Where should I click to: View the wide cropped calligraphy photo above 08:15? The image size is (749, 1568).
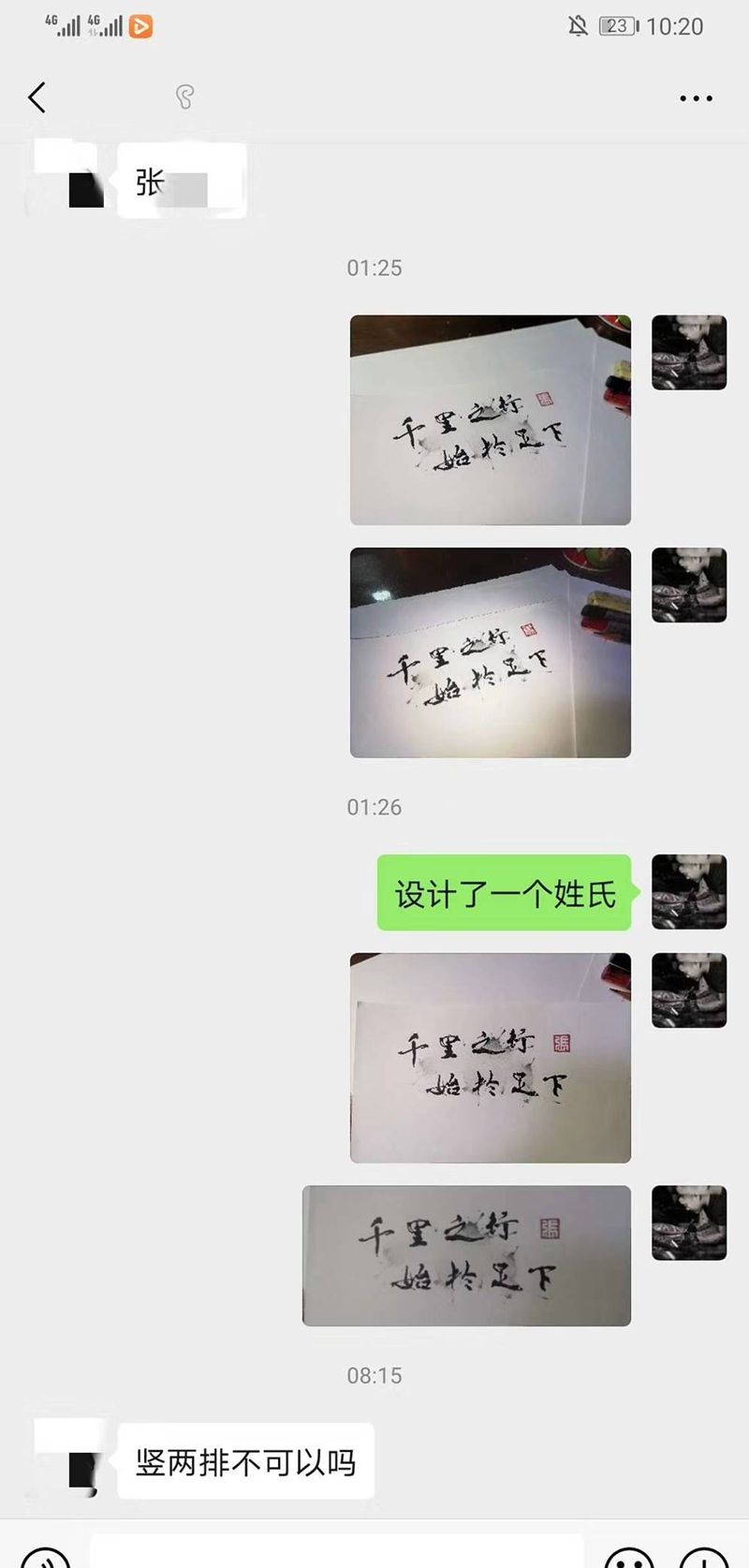tap(466, 1255)
